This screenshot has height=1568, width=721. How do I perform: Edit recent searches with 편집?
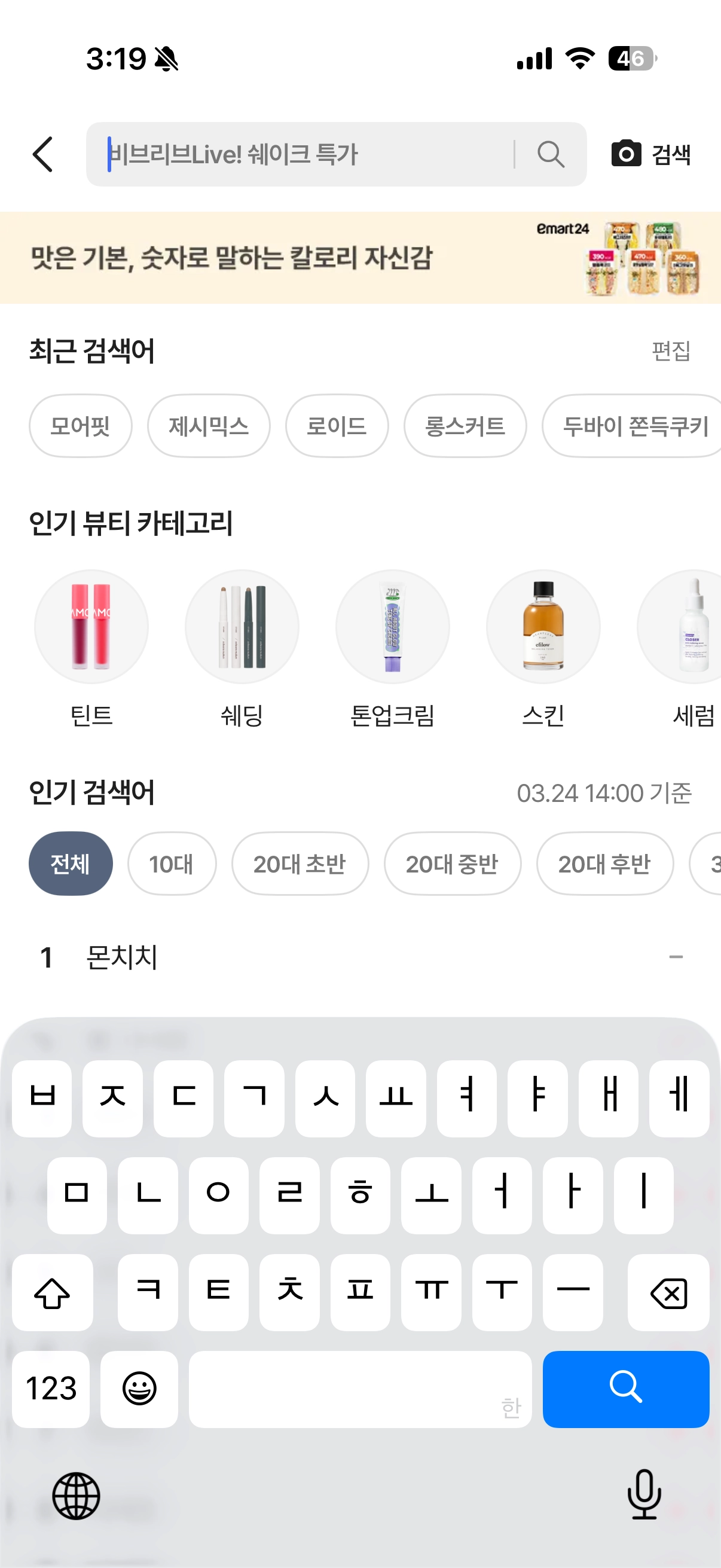671,350
